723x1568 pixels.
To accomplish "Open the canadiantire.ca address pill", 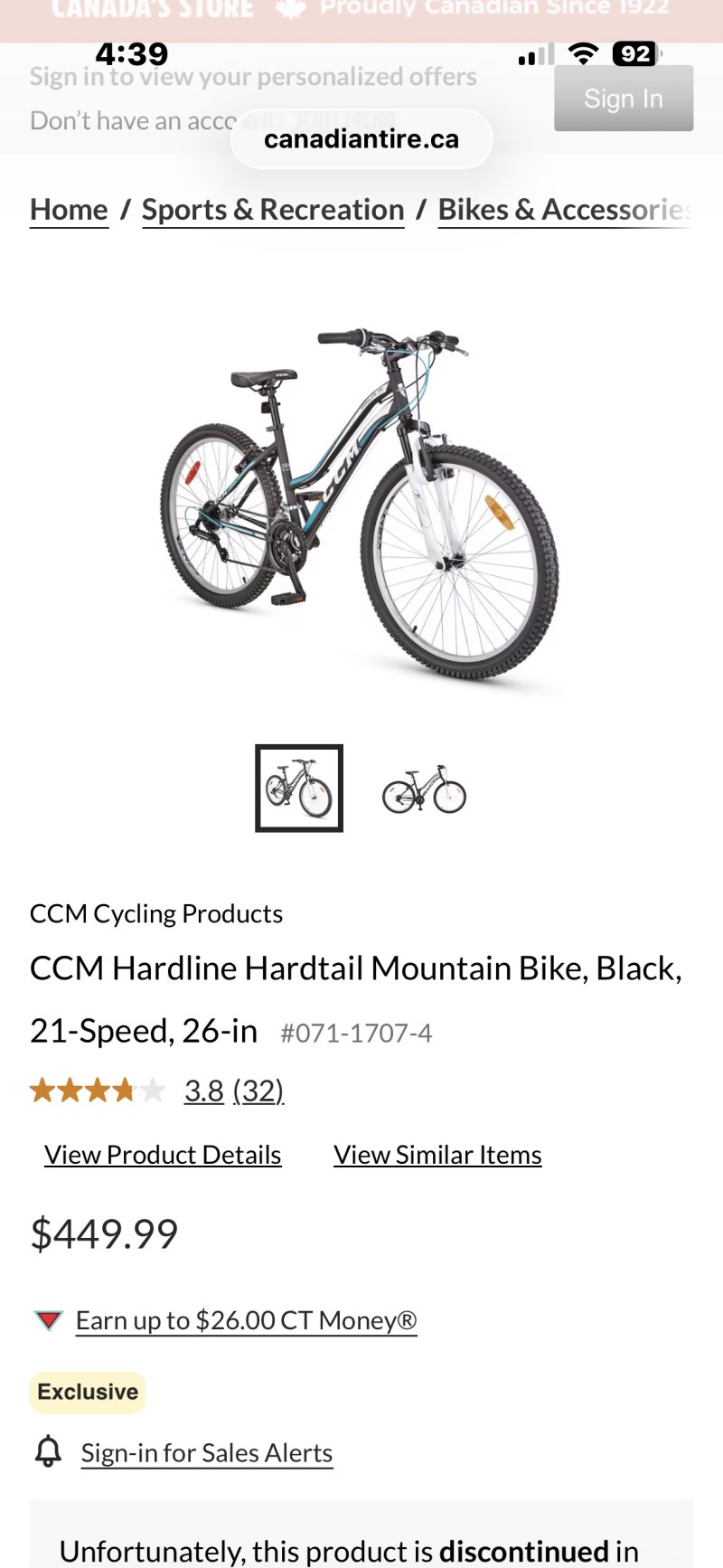I will pyautogui.click(x=361, y=139).
